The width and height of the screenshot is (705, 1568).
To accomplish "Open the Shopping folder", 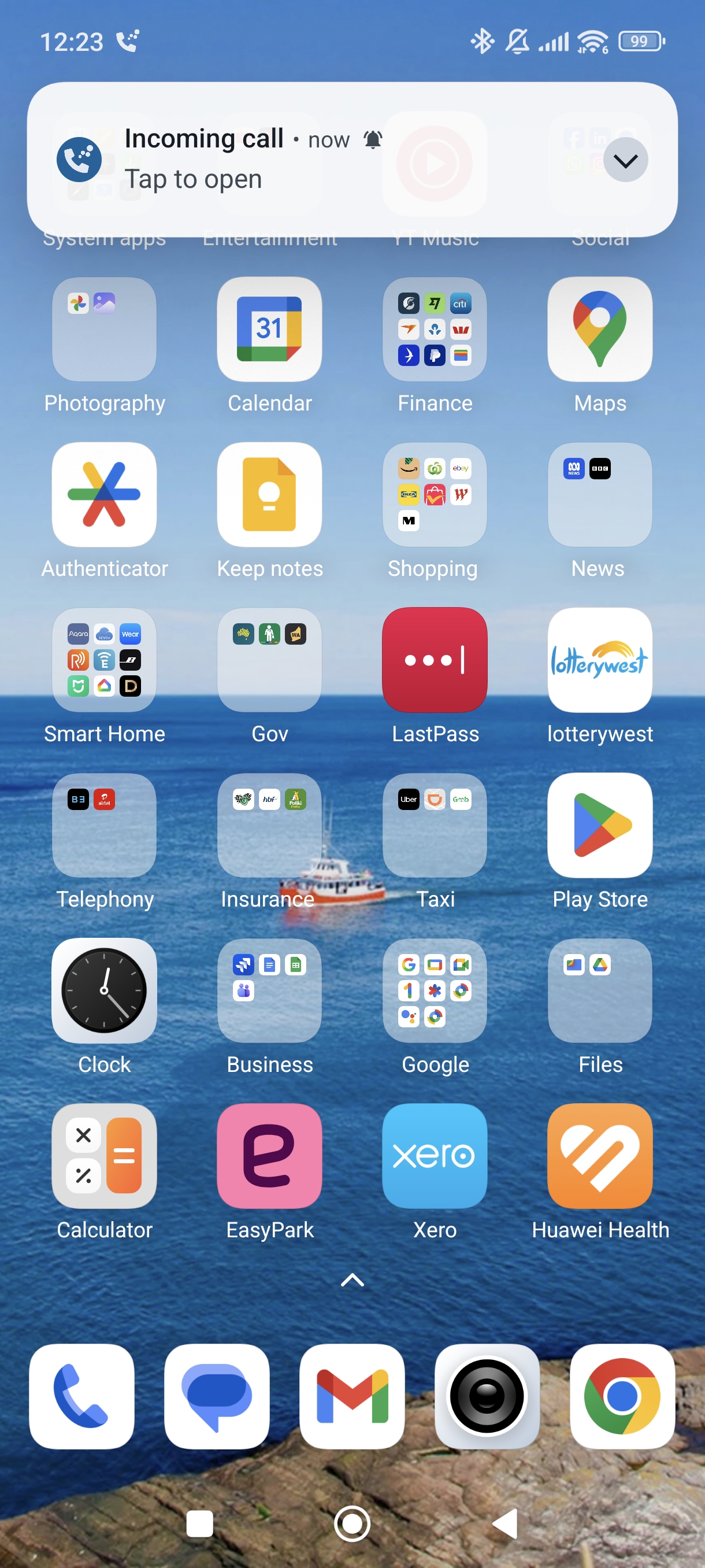I will [435, 495].
